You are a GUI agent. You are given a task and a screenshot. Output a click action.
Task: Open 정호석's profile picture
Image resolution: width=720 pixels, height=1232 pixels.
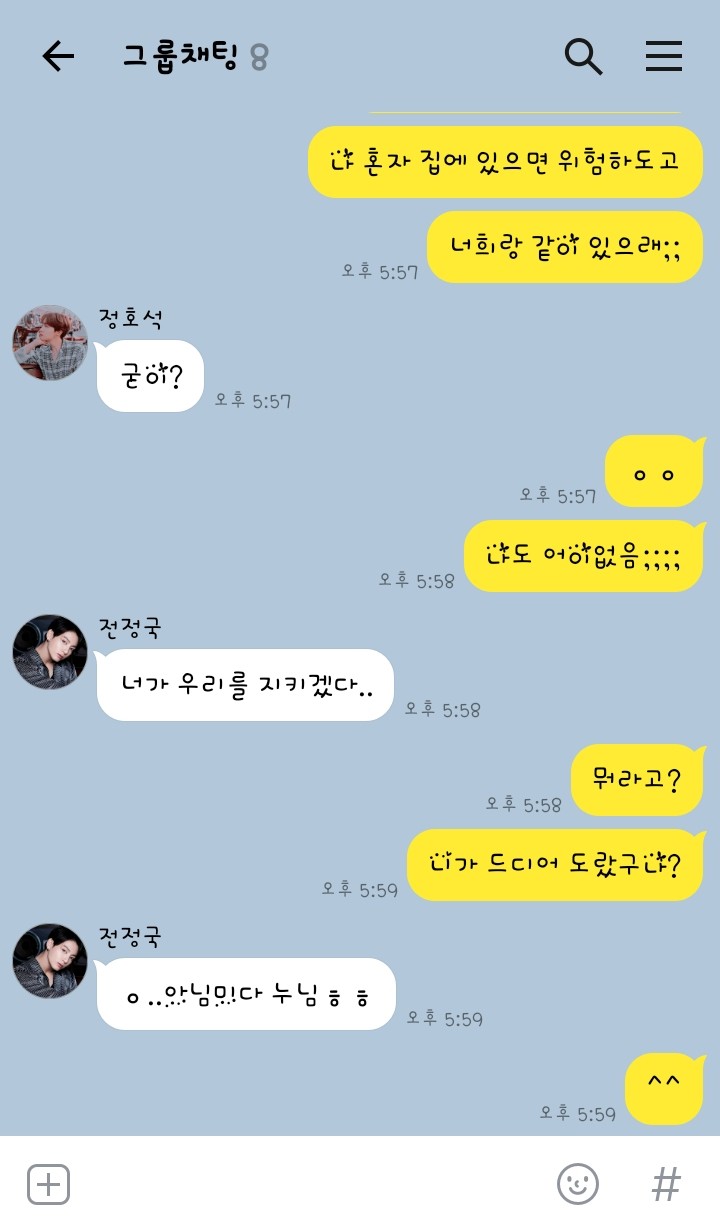(50, 343)
